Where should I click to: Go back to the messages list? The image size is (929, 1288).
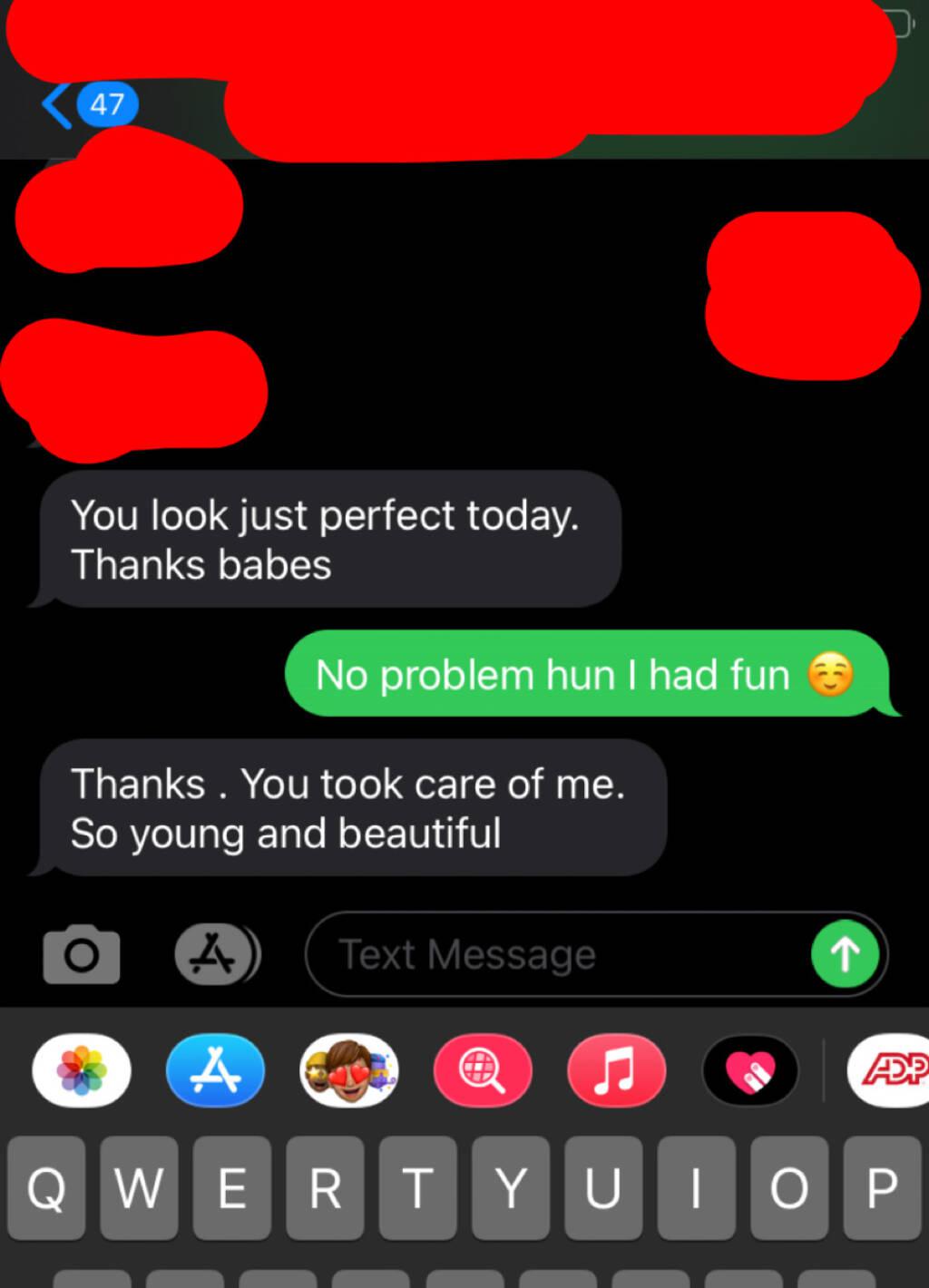(86, 105)
